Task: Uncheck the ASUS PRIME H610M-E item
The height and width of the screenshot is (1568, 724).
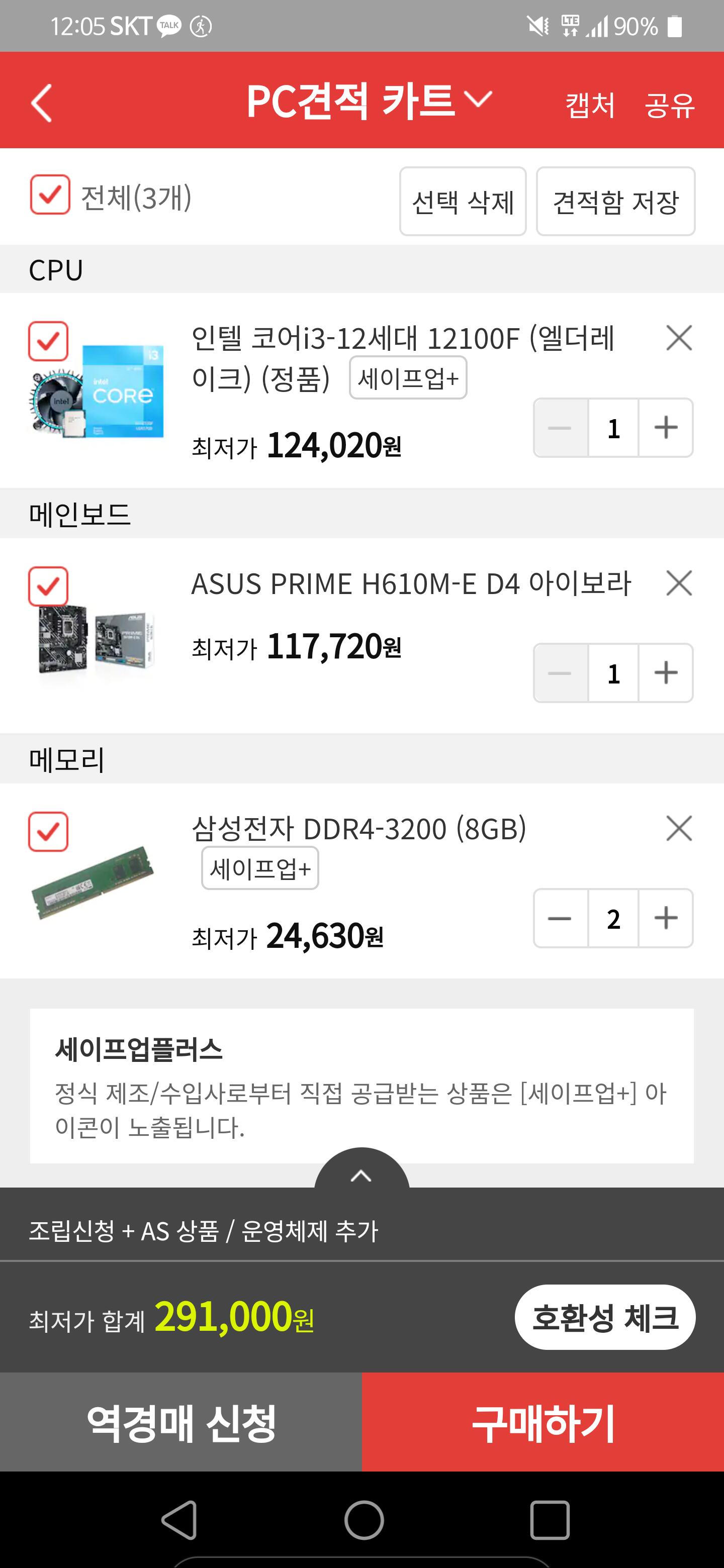Action: (x=48, y=586)
